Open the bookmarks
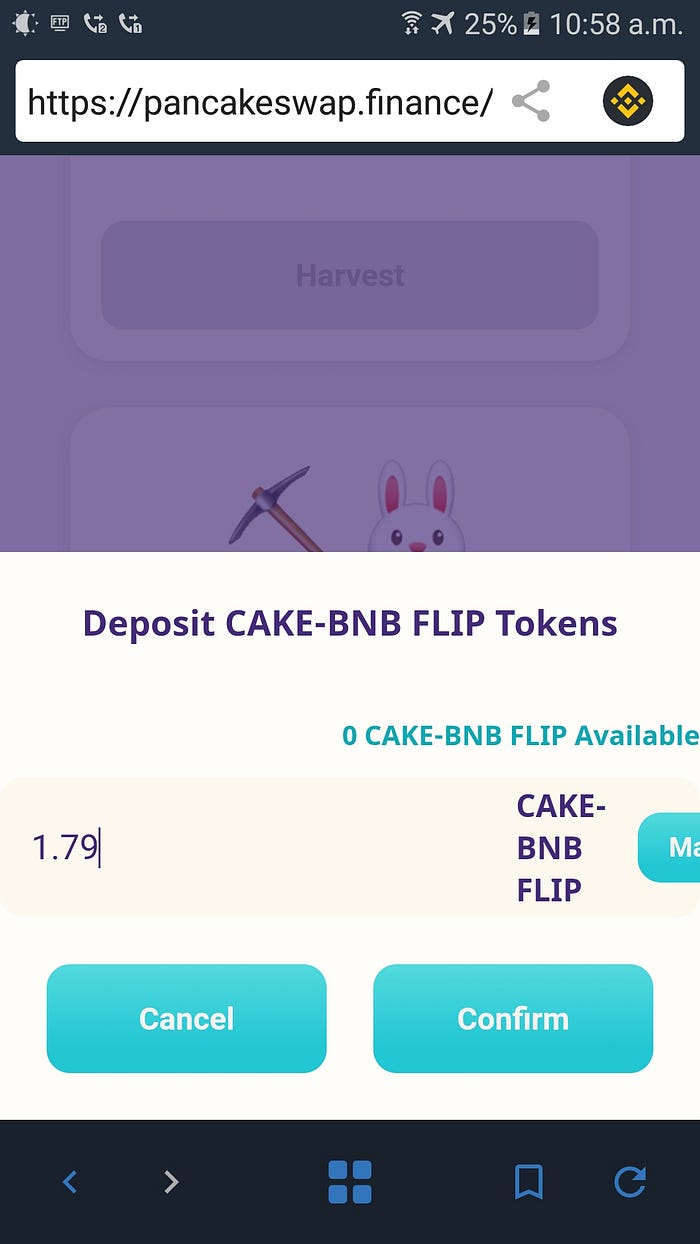Viewport: 700px width, 1244px height. (x=528, y=1182)
